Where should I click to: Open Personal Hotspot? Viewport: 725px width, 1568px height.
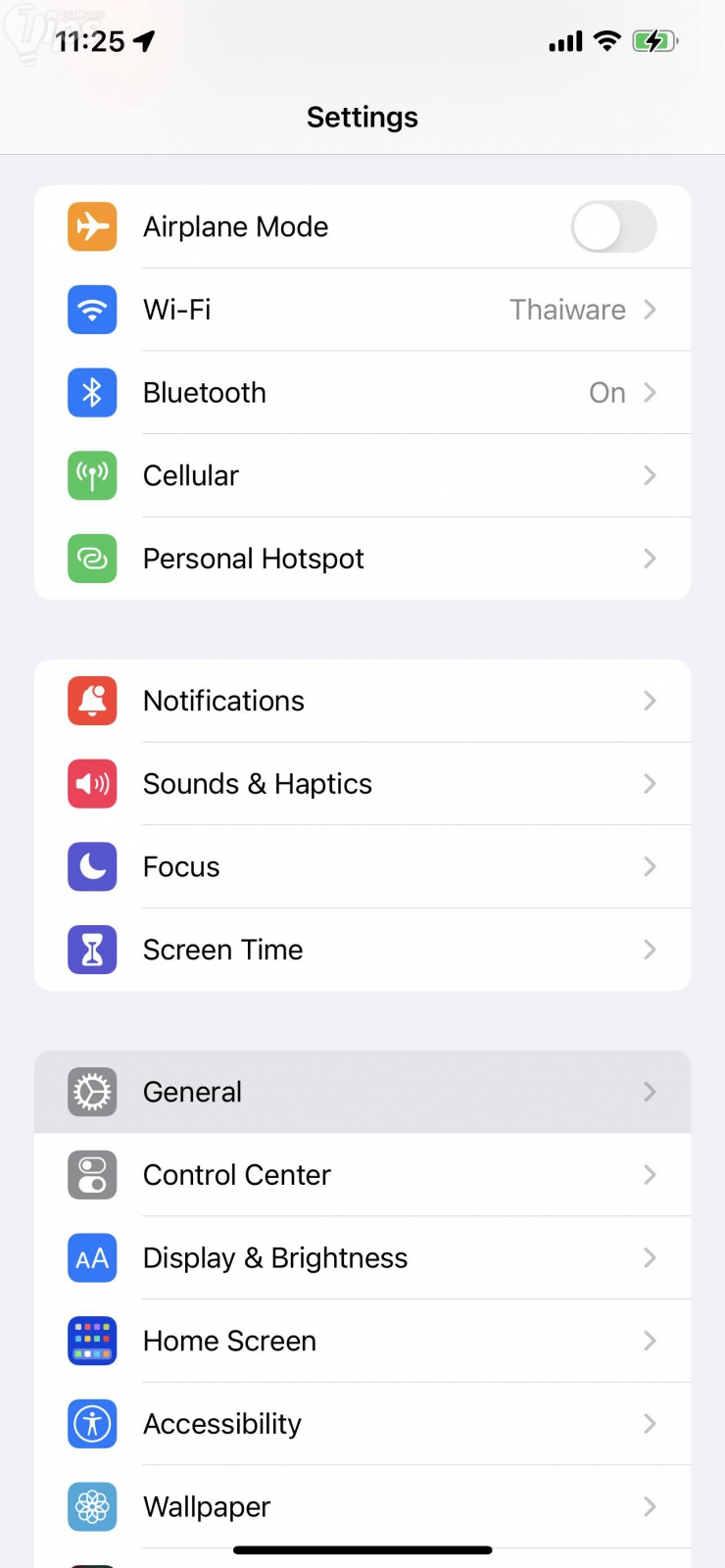[362, 559]
